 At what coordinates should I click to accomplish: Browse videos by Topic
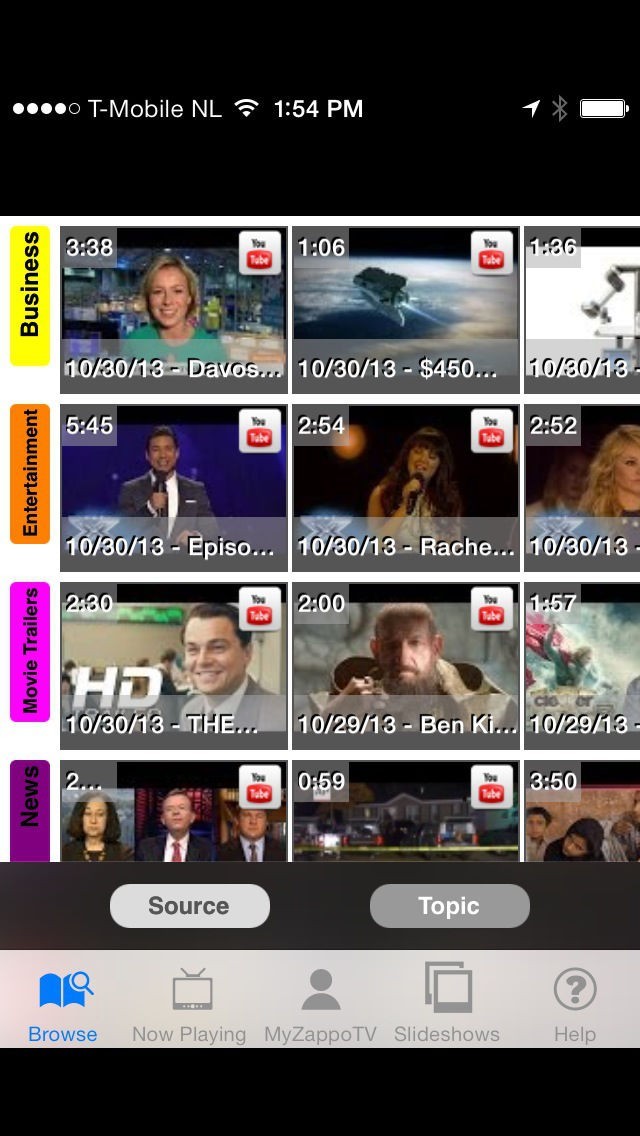point(449,906)
